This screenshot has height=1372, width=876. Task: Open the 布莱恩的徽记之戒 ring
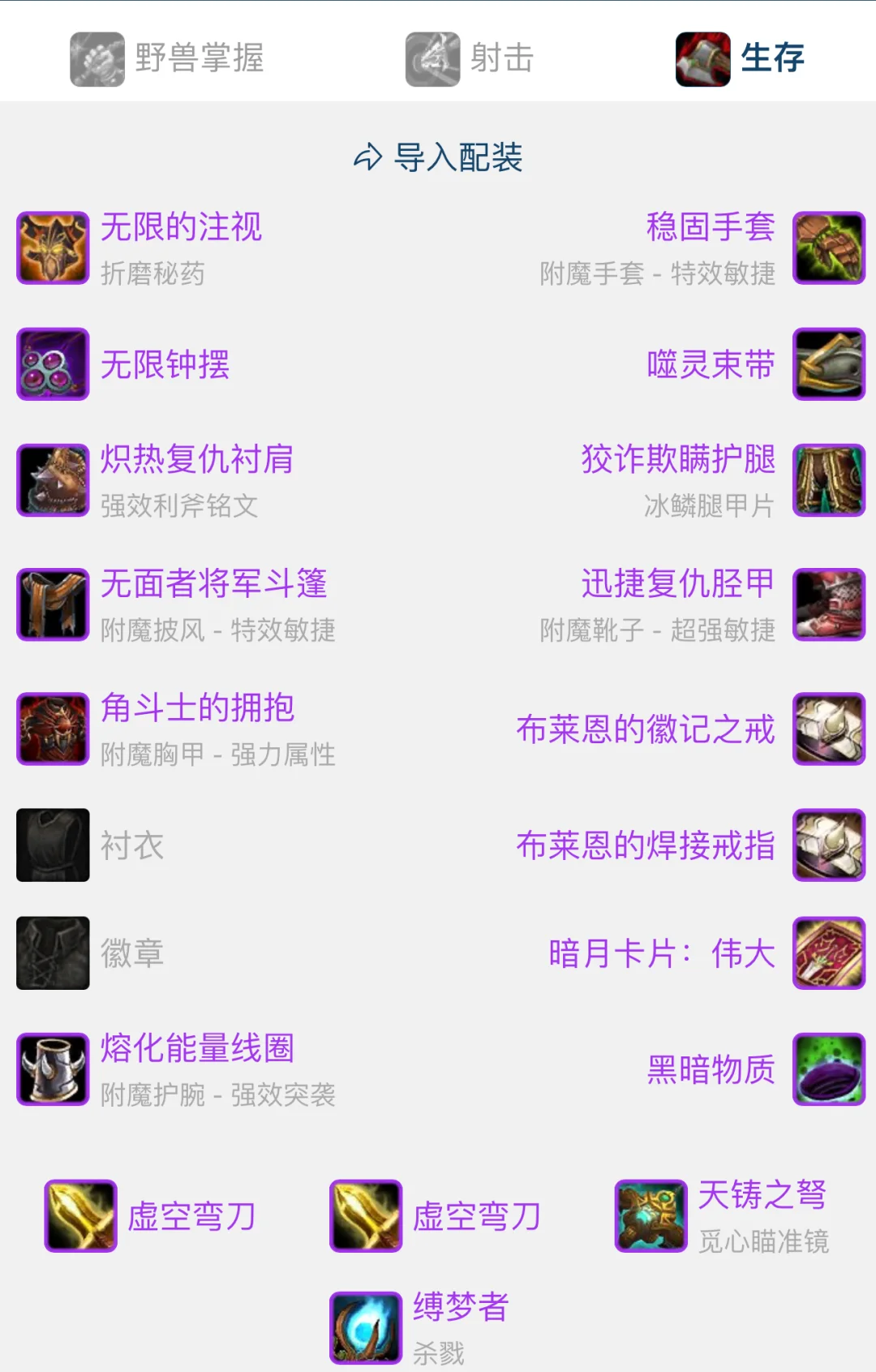click(646, 729)
